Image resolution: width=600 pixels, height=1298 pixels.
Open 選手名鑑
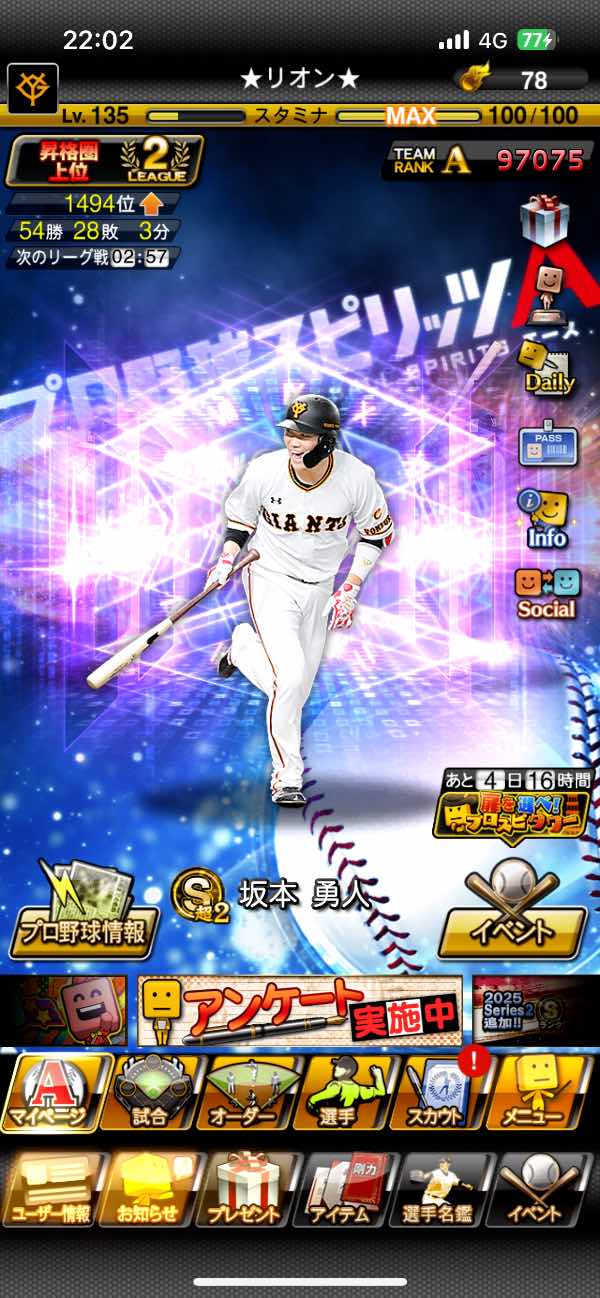[442, 1190]
